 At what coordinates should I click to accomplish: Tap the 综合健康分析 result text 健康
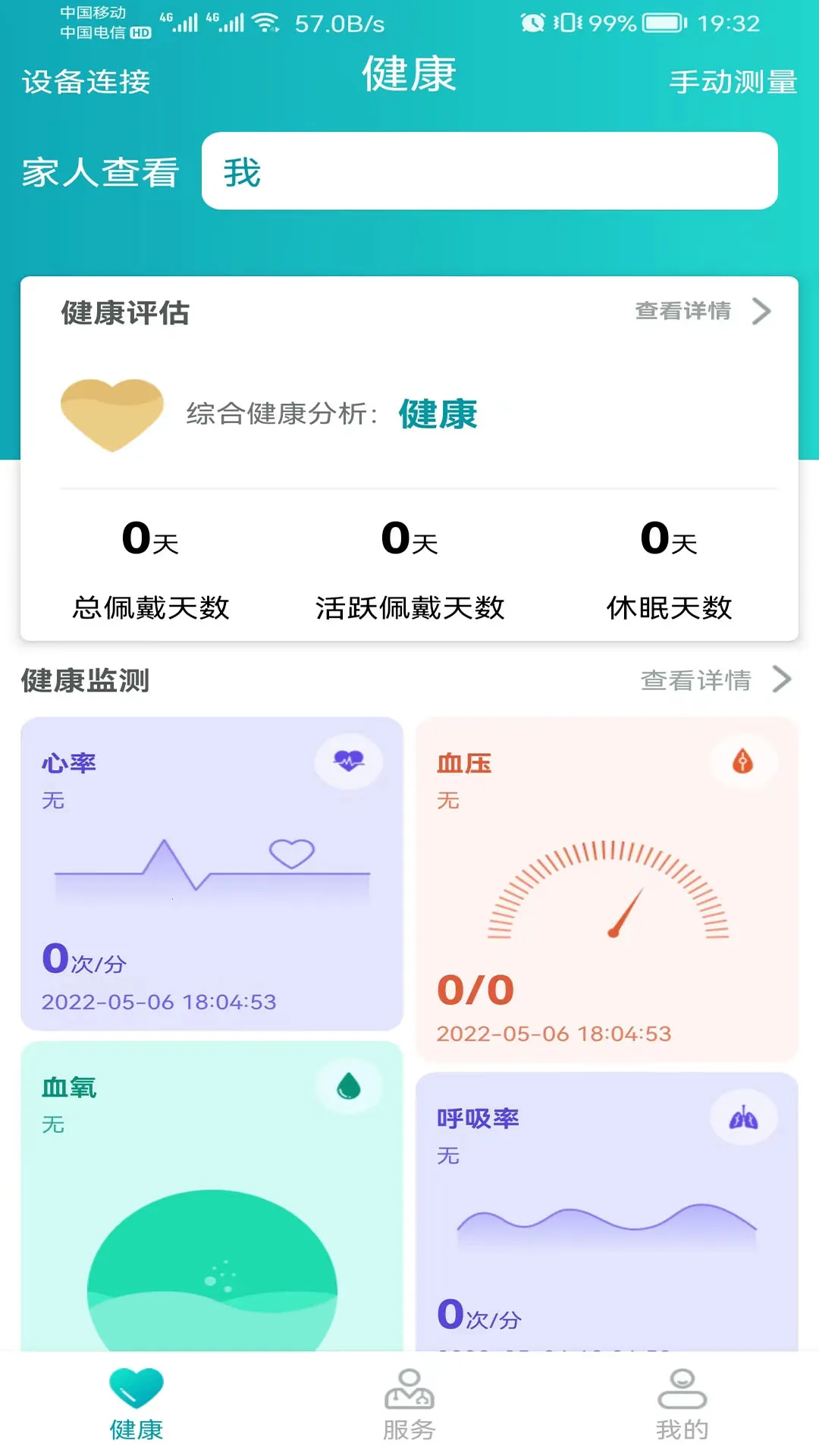point(438,414)
